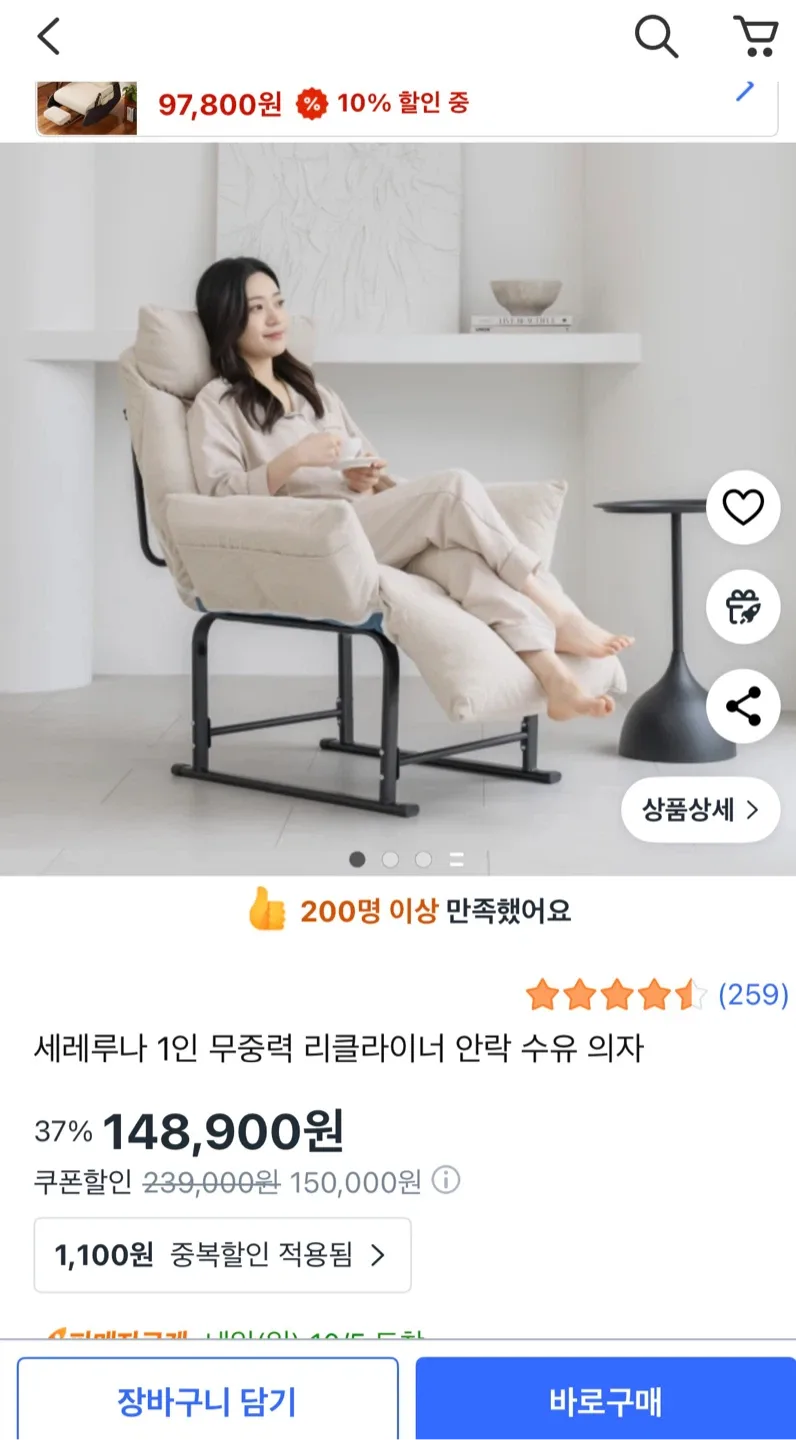This screenshot has width=796, height=1440.
Task: Add product to wishlist with heart icon
Action: (x=743, y=508)
